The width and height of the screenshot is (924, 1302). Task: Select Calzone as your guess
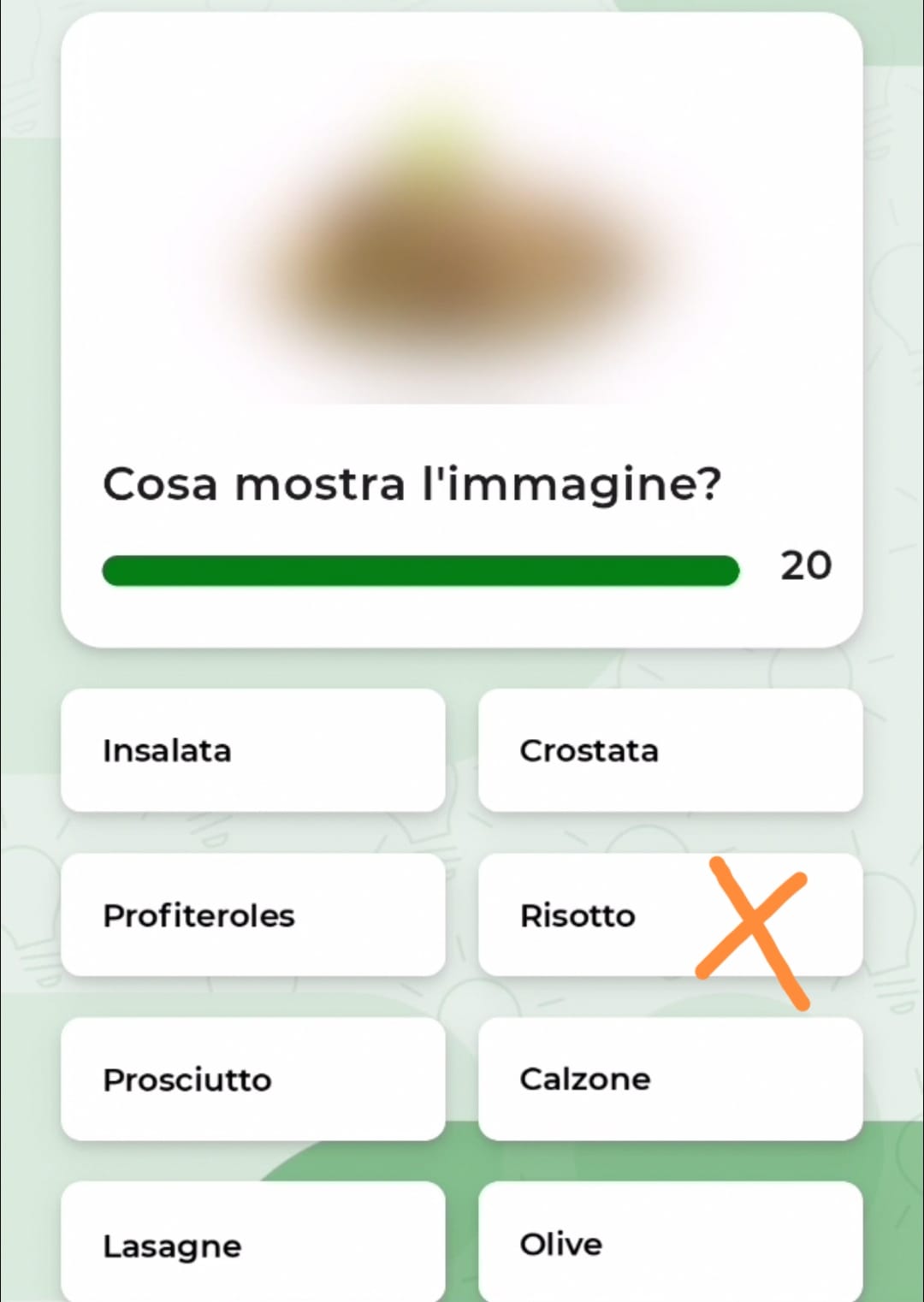coord(670,1079)
